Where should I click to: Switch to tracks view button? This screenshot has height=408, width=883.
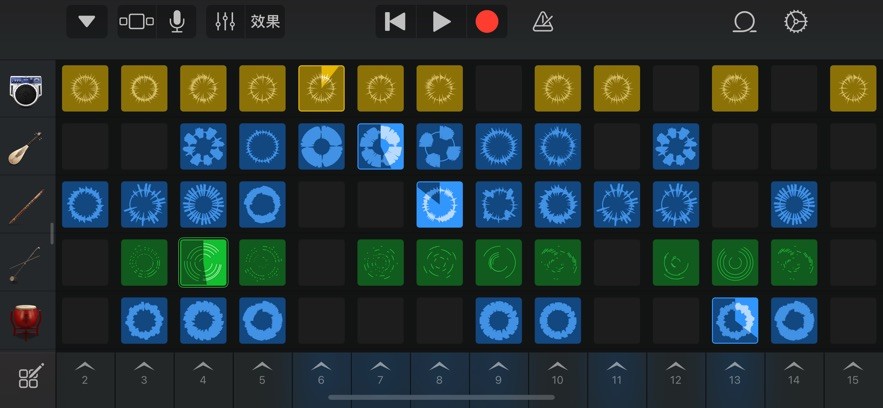137,22
